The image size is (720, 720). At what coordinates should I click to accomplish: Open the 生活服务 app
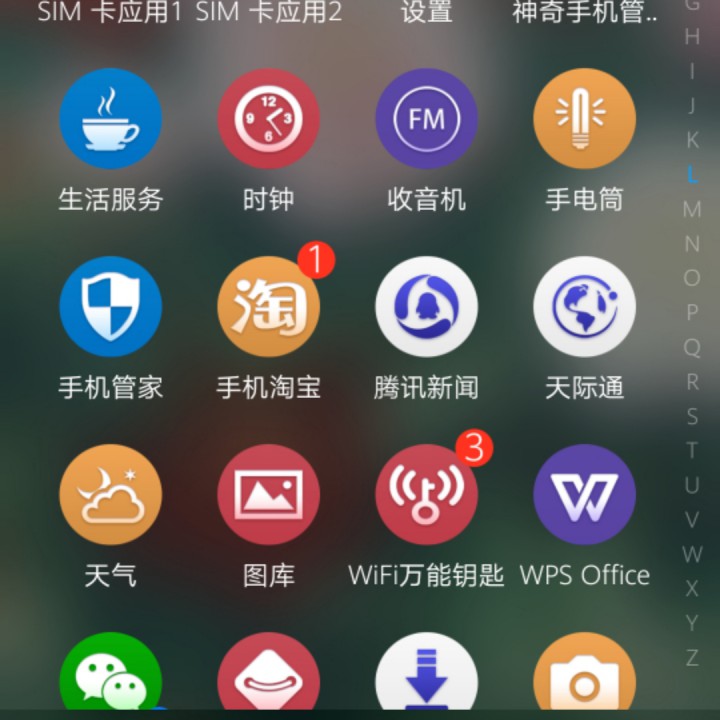(111, 118)
